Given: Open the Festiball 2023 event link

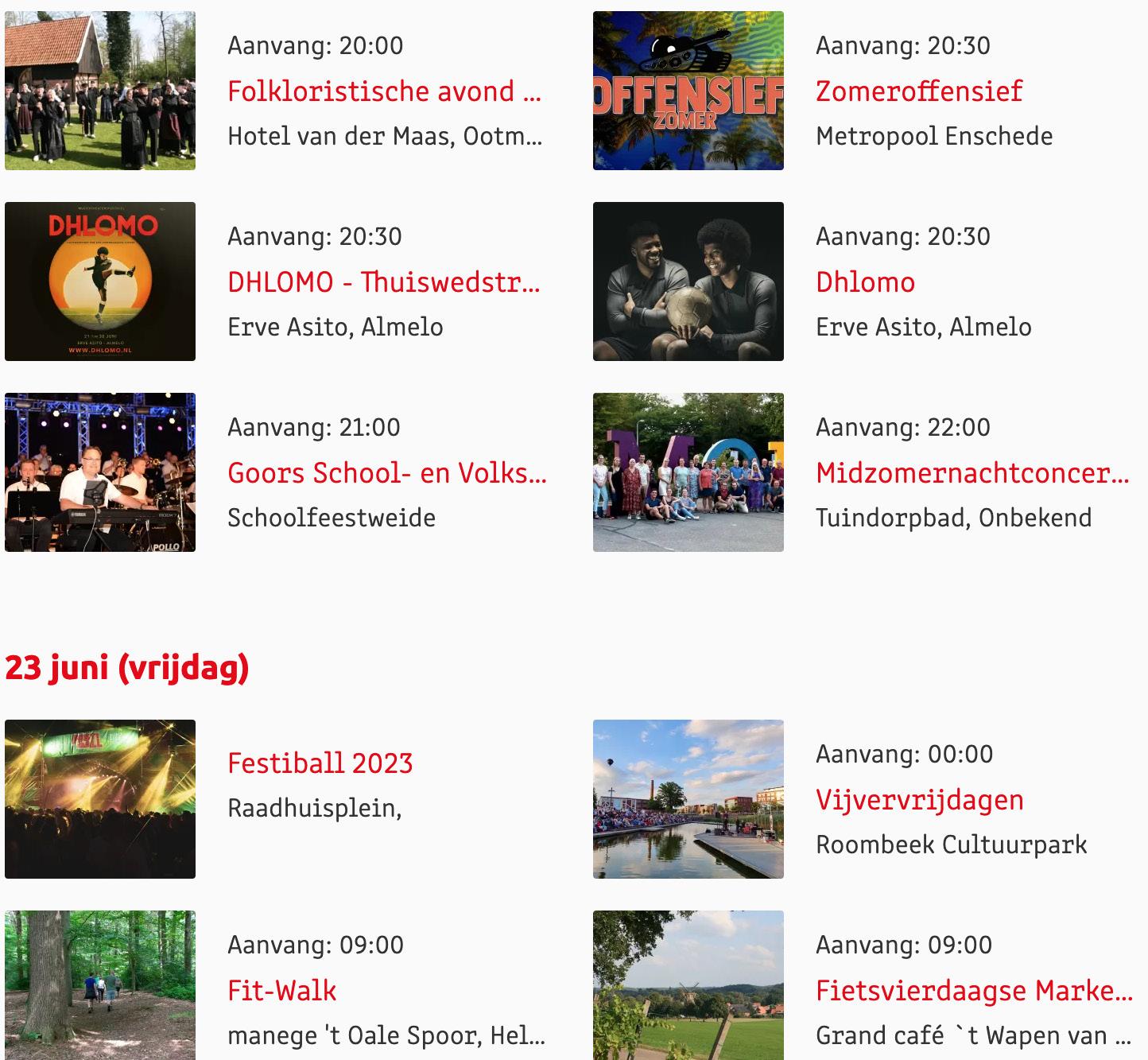Looking at the screenshot, I should (x=320, y=763).
